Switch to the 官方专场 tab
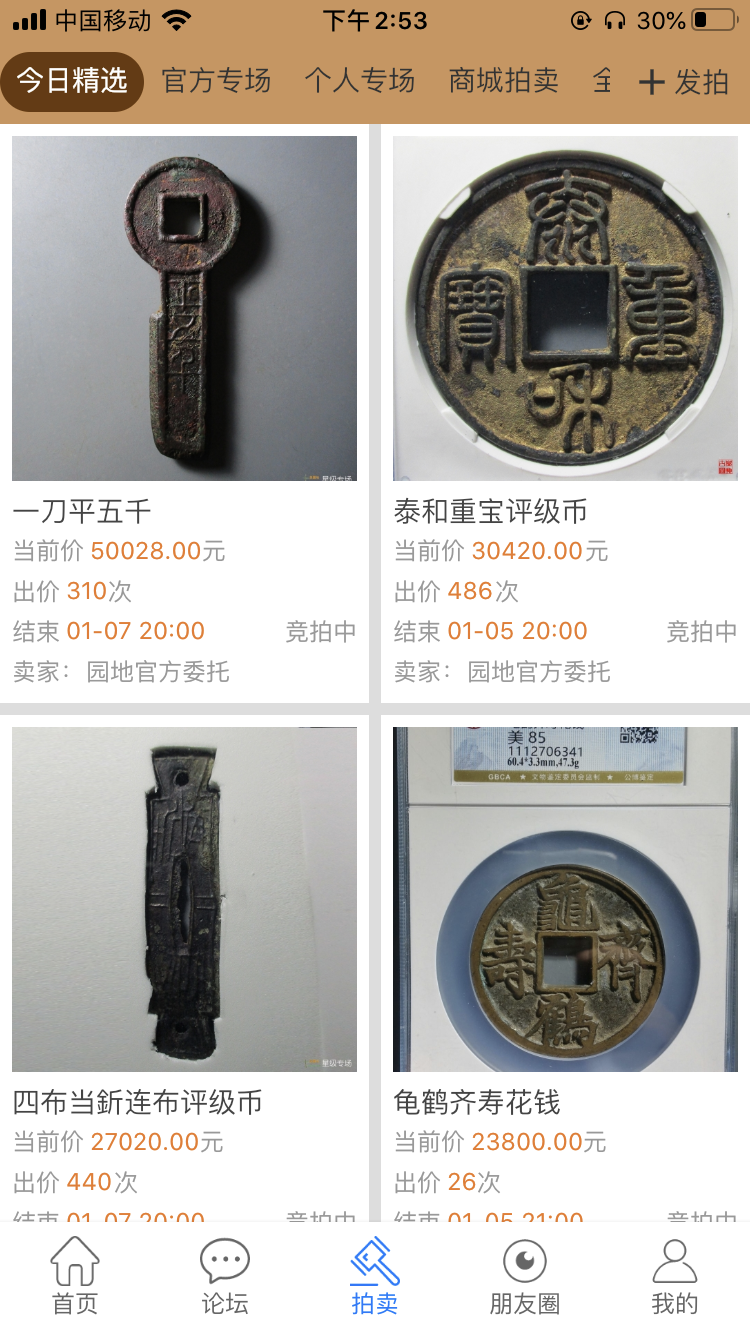The image size is (750, 1334). tap(216, 81)
